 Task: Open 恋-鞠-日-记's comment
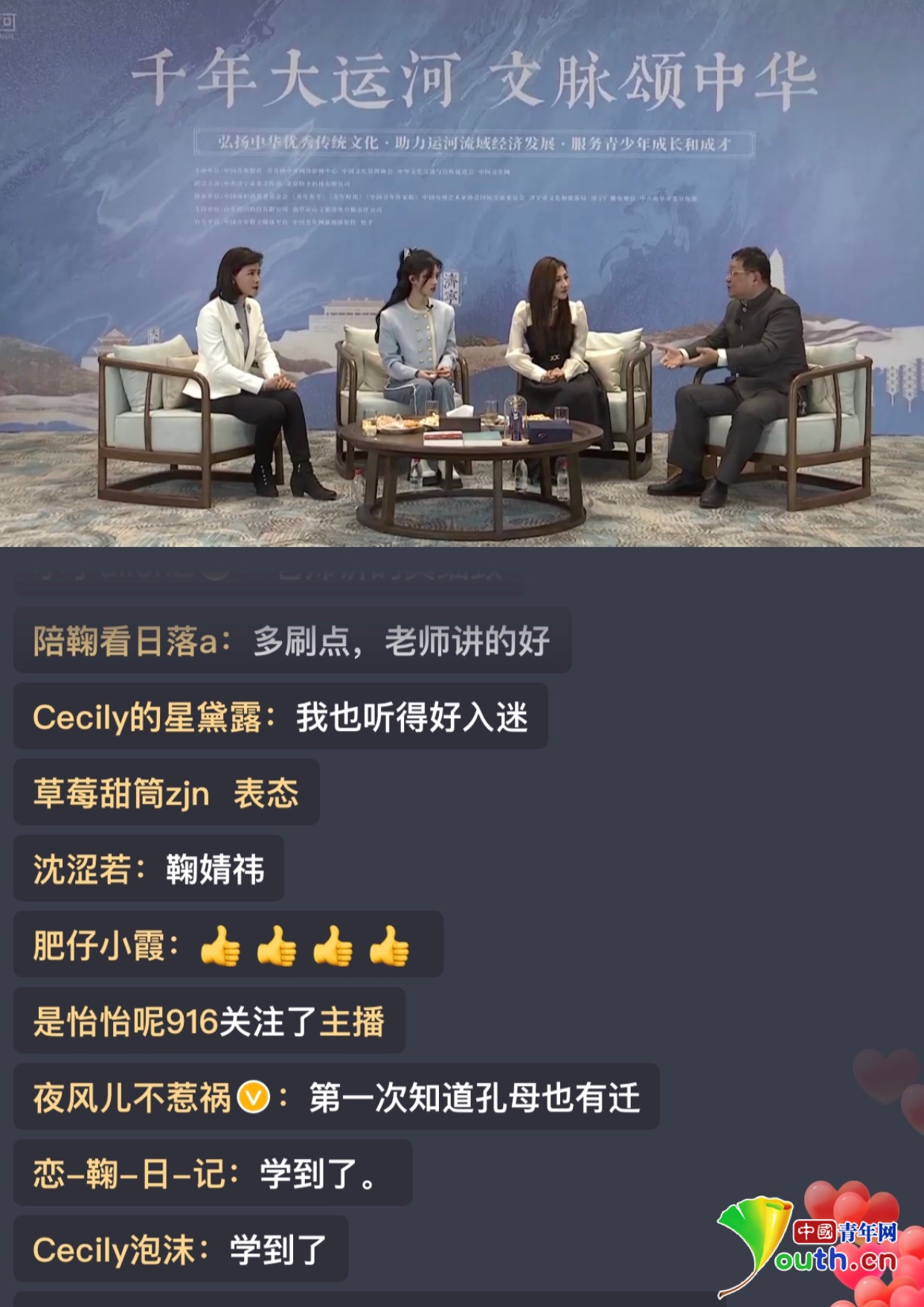(x=212, y=1174)
